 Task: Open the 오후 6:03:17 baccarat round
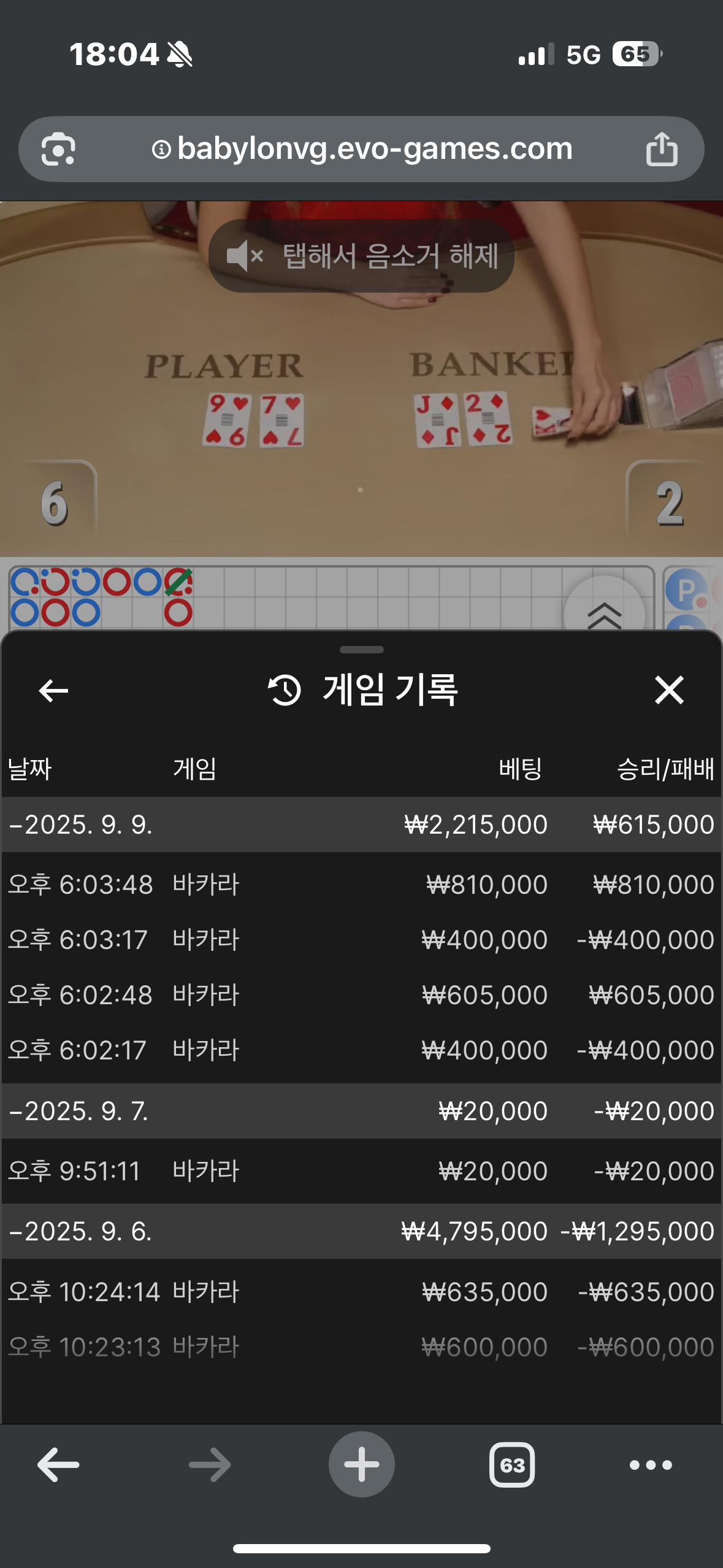pyautogui.click(x=361, y=940)
